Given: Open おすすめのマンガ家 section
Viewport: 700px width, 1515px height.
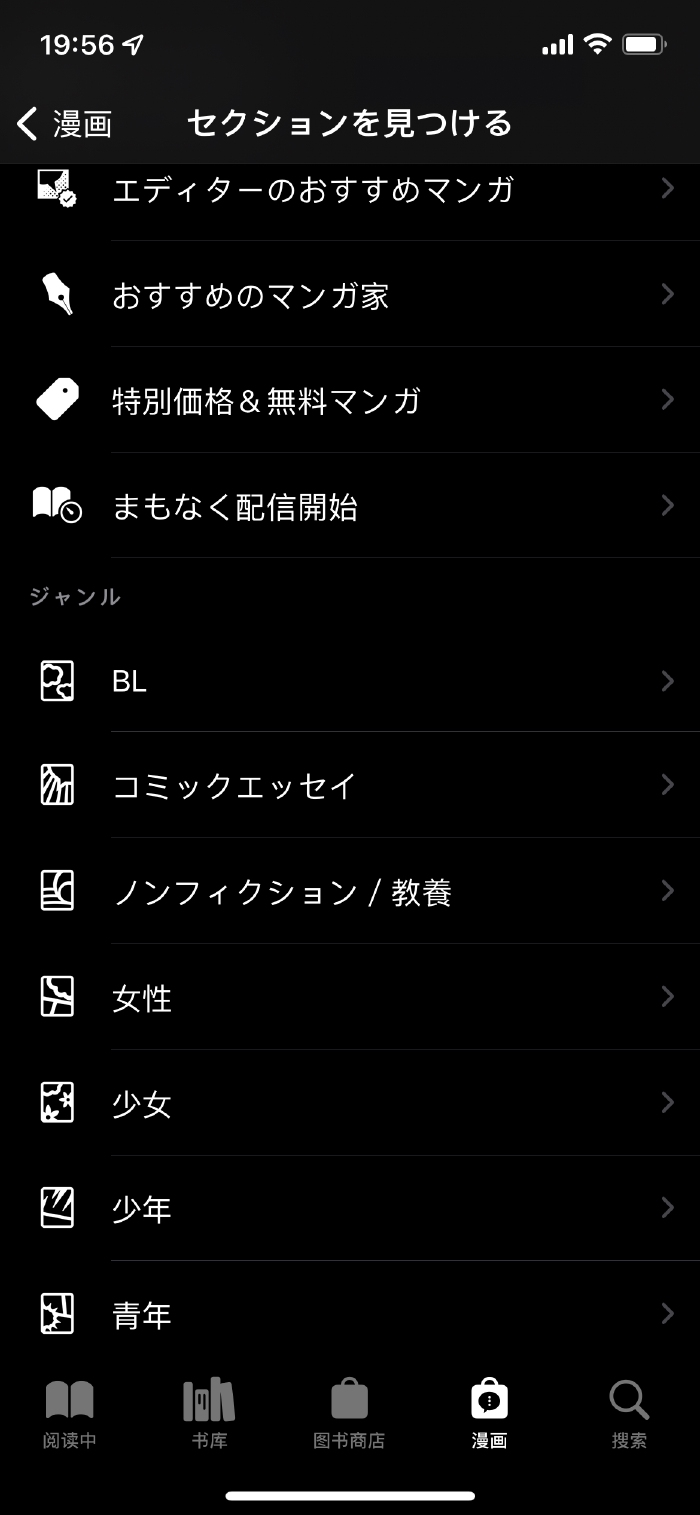Looking at the screenshot, I should [350, 295].
